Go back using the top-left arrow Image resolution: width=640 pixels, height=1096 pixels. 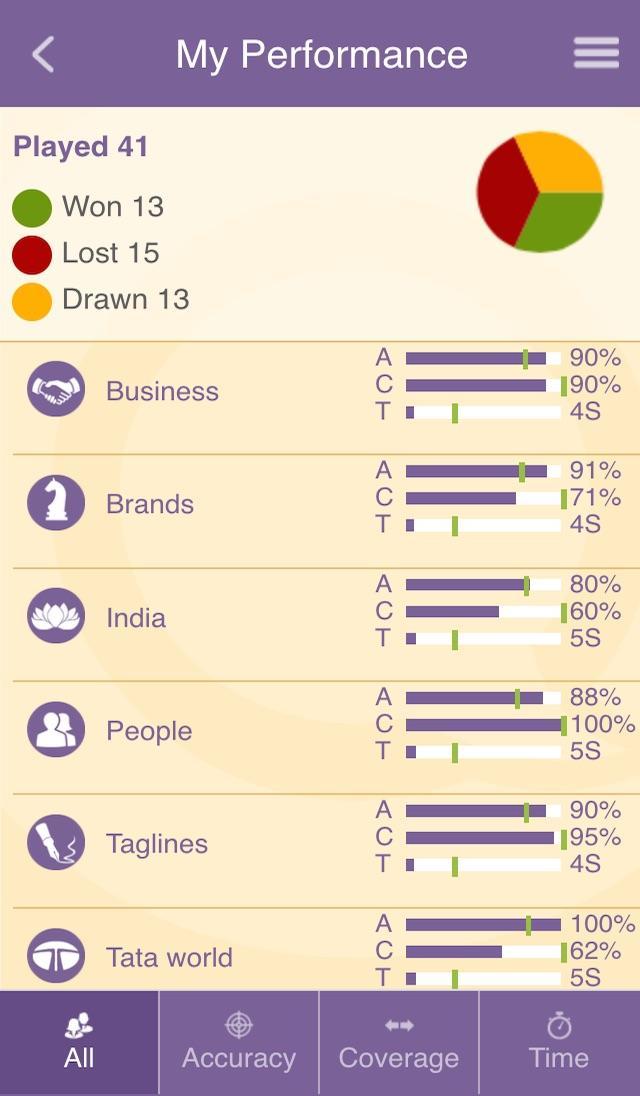(x=43, y=54)
